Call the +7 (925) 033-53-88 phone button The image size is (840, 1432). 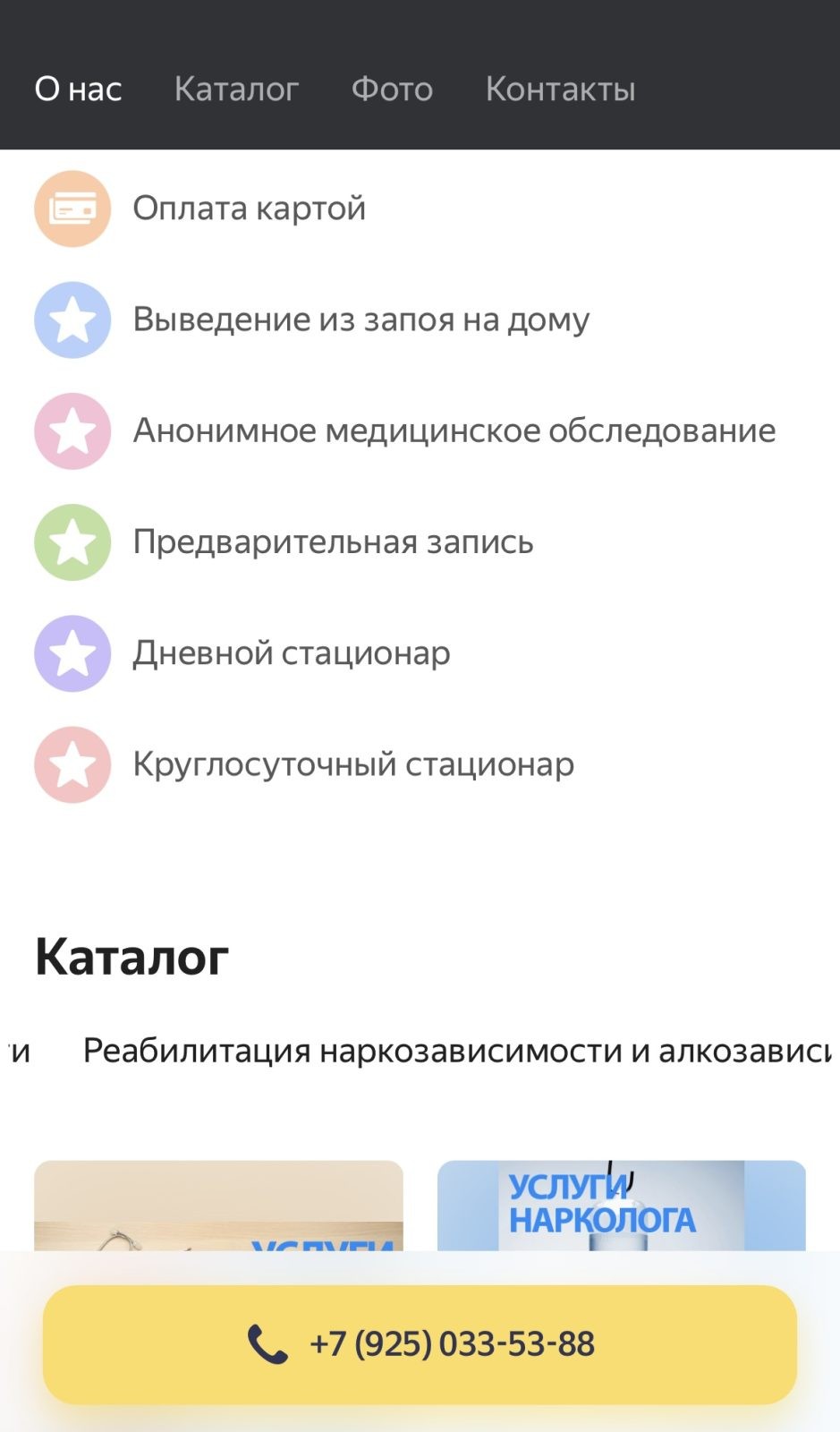coord(420,1344)
